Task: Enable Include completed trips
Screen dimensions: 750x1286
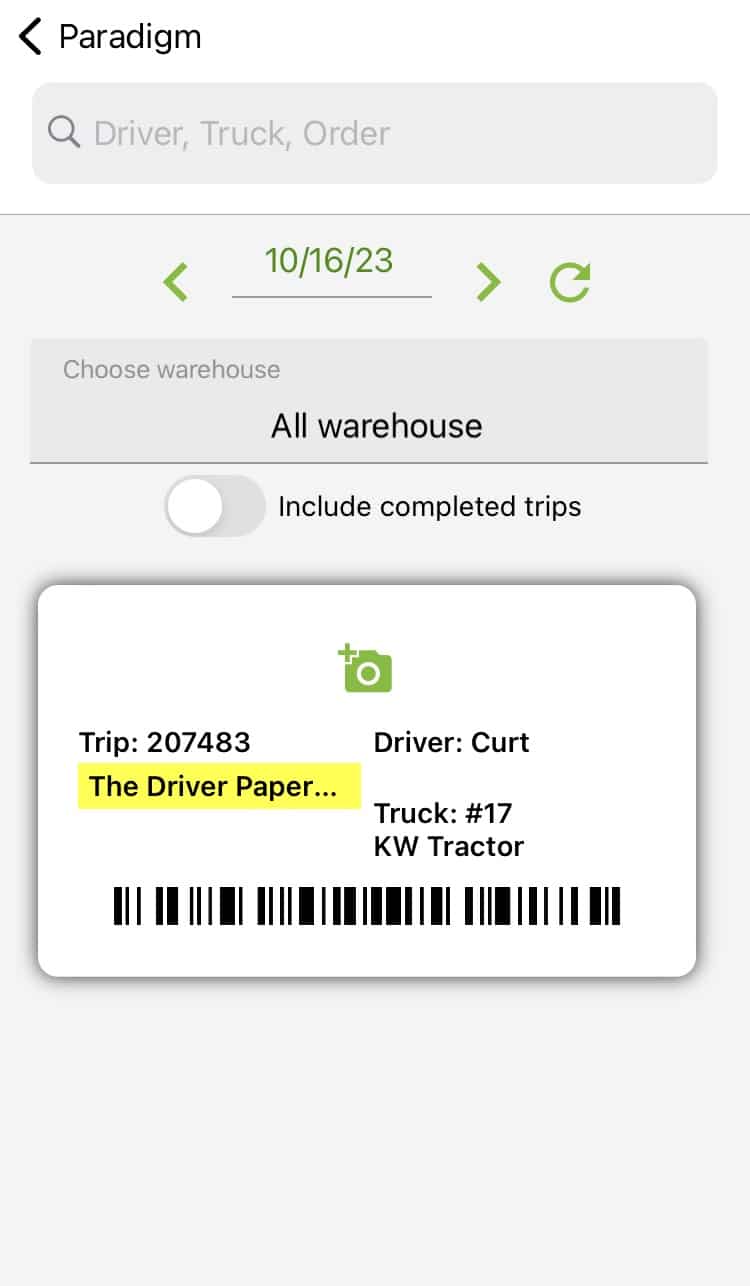Action: tap(215, 506)
